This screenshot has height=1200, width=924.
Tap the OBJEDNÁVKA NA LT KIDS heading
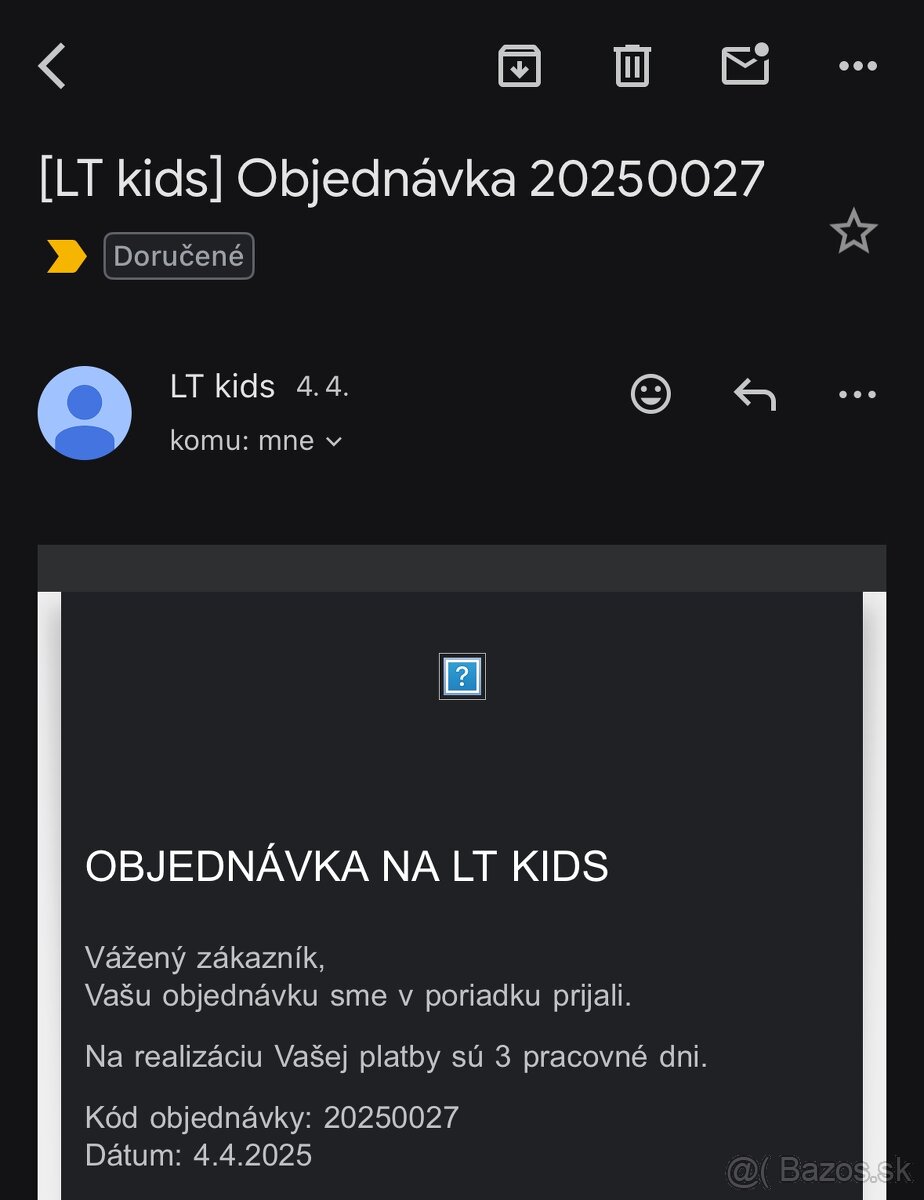pyautogui.click(x=348, y=866)
